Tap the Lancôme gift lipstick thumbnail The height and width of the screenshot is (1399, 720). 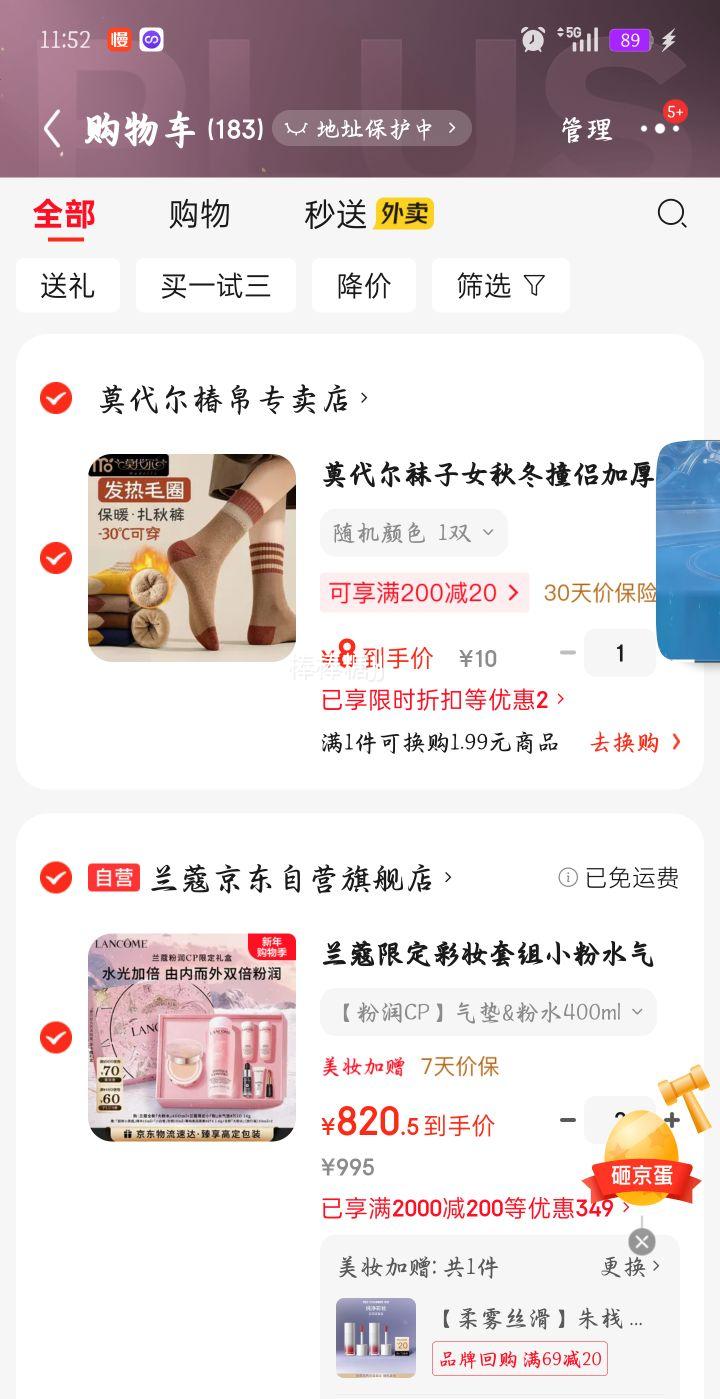tap(375, 1339)
